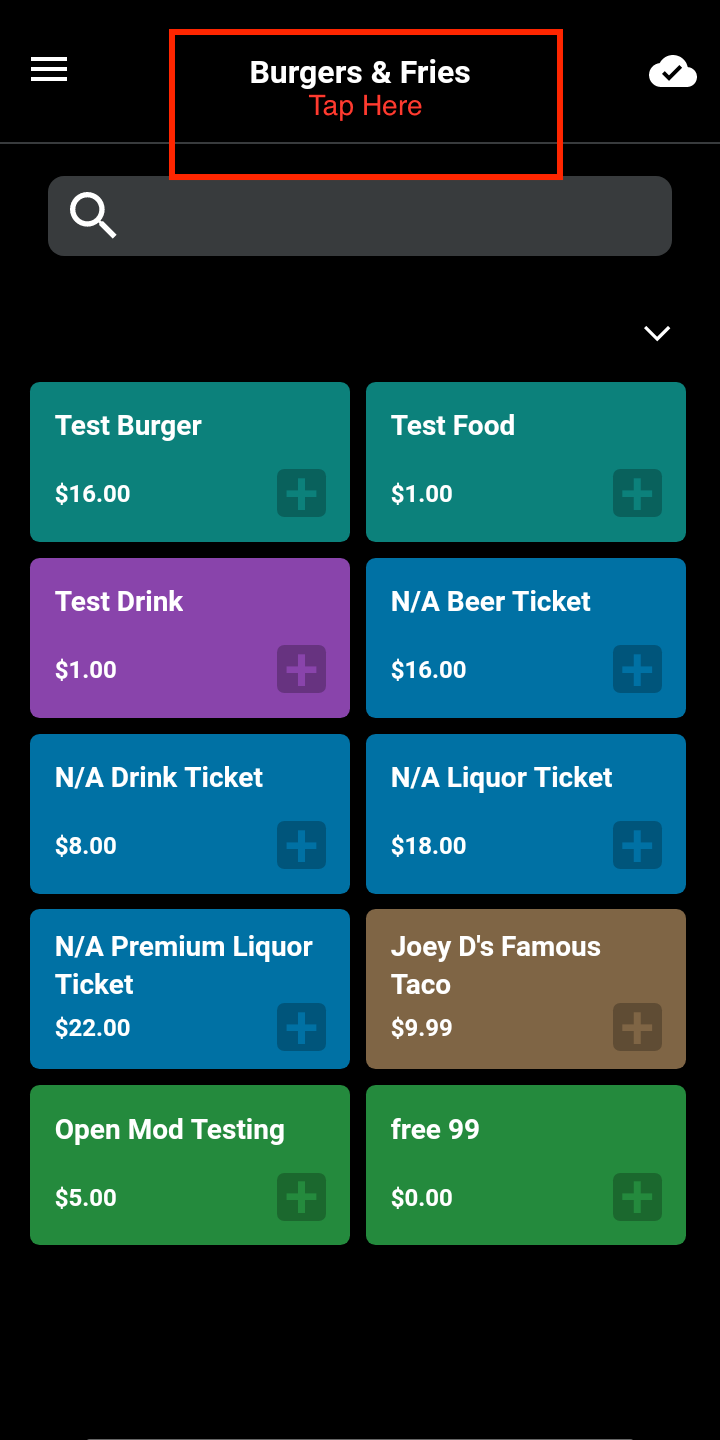The image size is (720, 1440).
Task: Add the free 99 item with plus
Action: (637, 1197)
